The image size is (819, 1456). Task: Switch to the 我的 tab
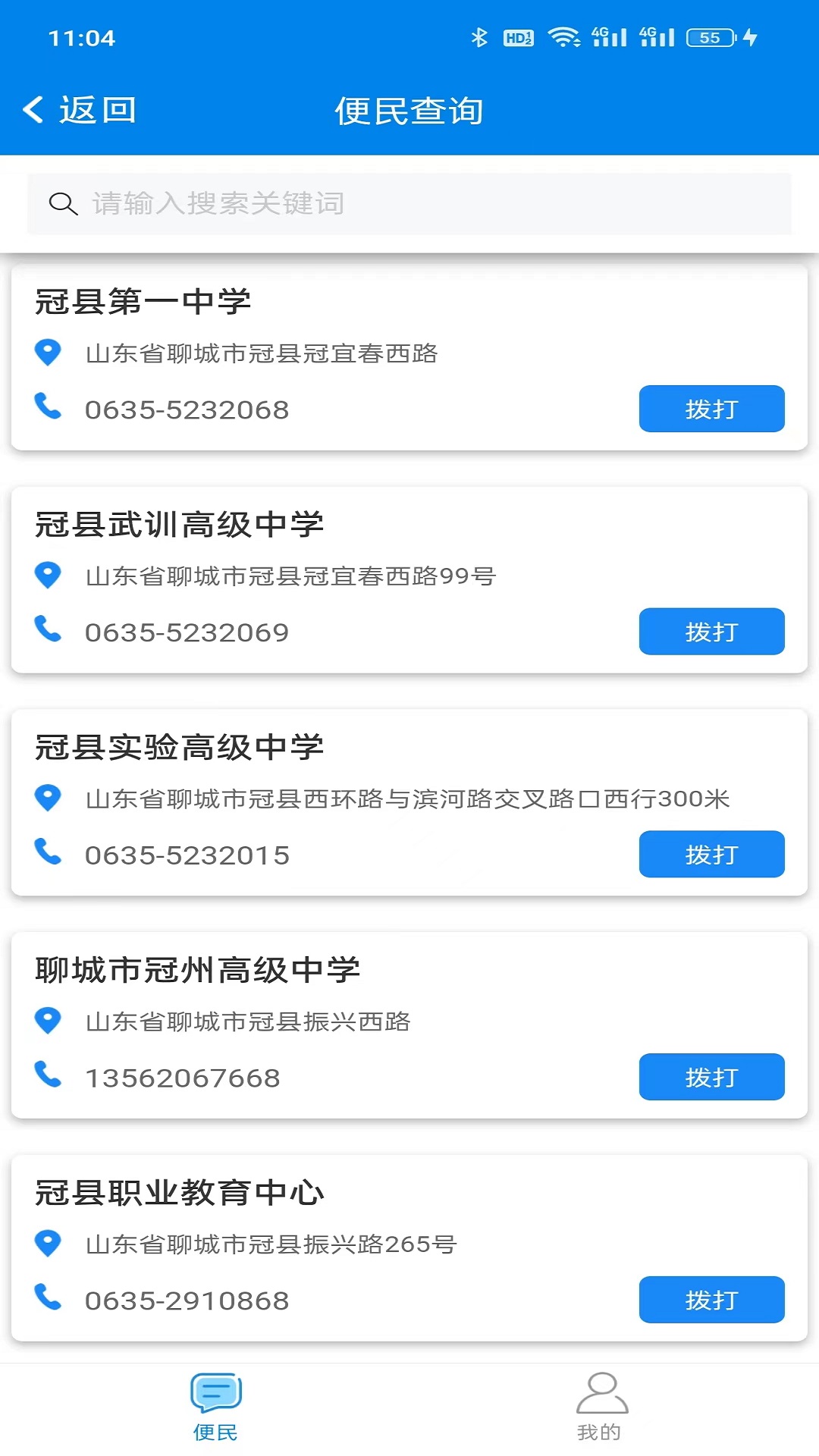pos(601,1407)
